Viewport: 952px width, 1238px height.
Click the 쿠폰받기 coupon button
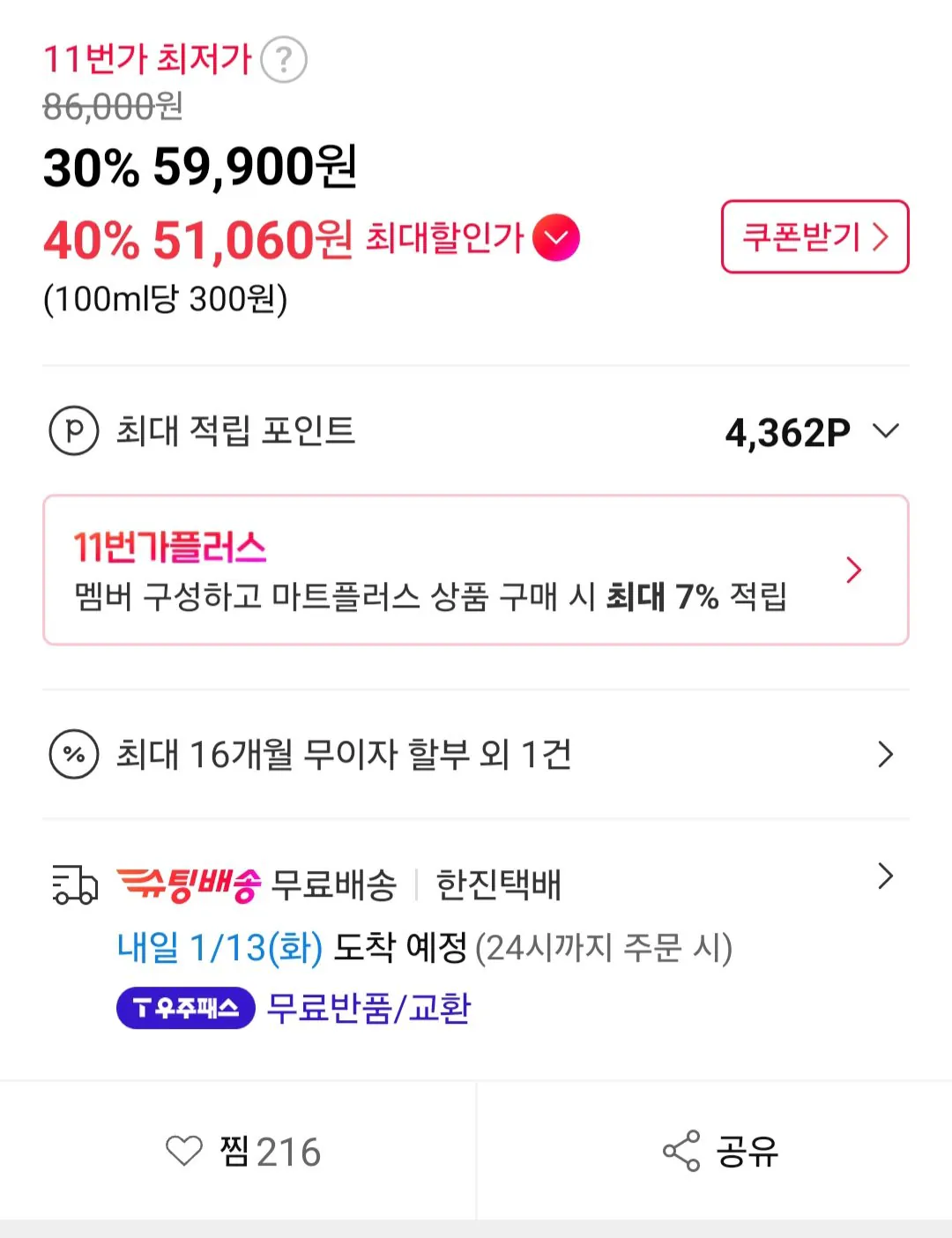click(813, 236)
